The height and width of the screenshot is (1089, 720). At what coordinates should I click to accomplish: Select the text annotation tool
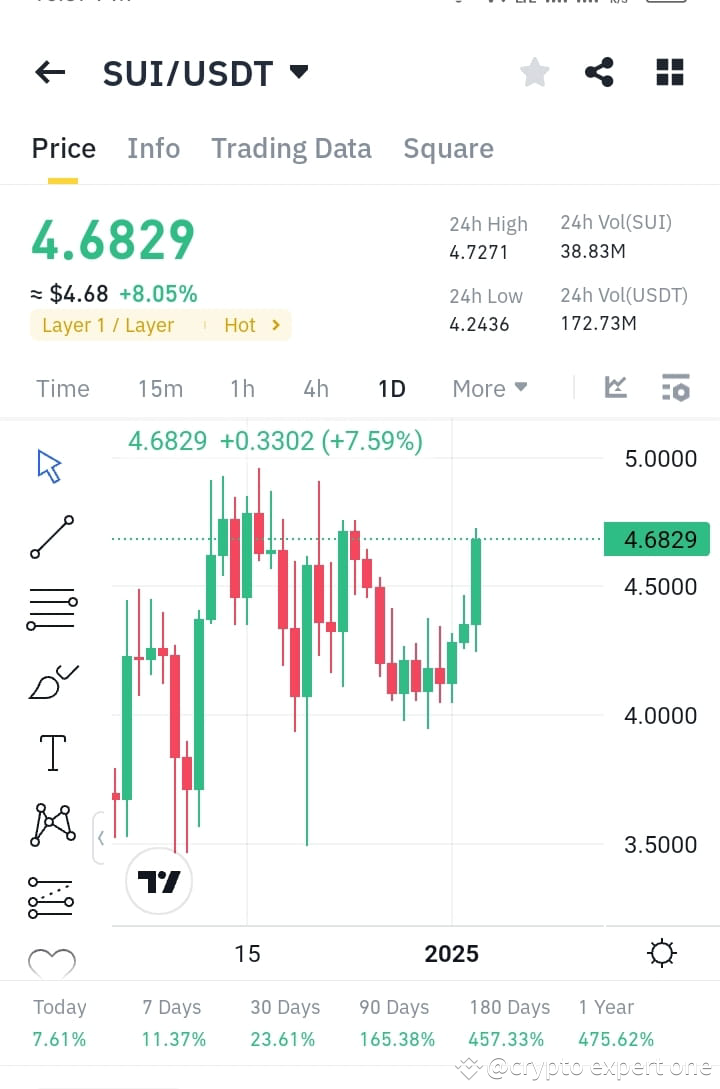point(51,752)
